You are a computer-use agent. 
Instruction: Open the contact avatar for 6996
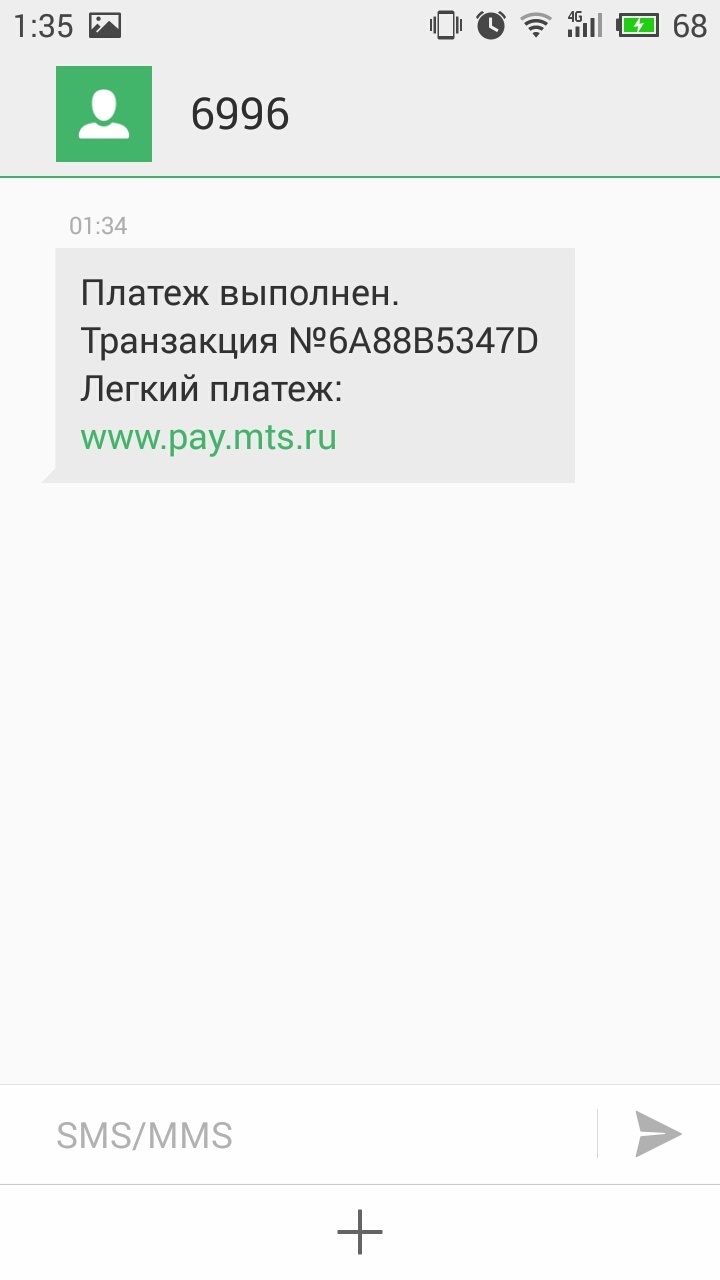pyautogui.click(x=104, y=114)
